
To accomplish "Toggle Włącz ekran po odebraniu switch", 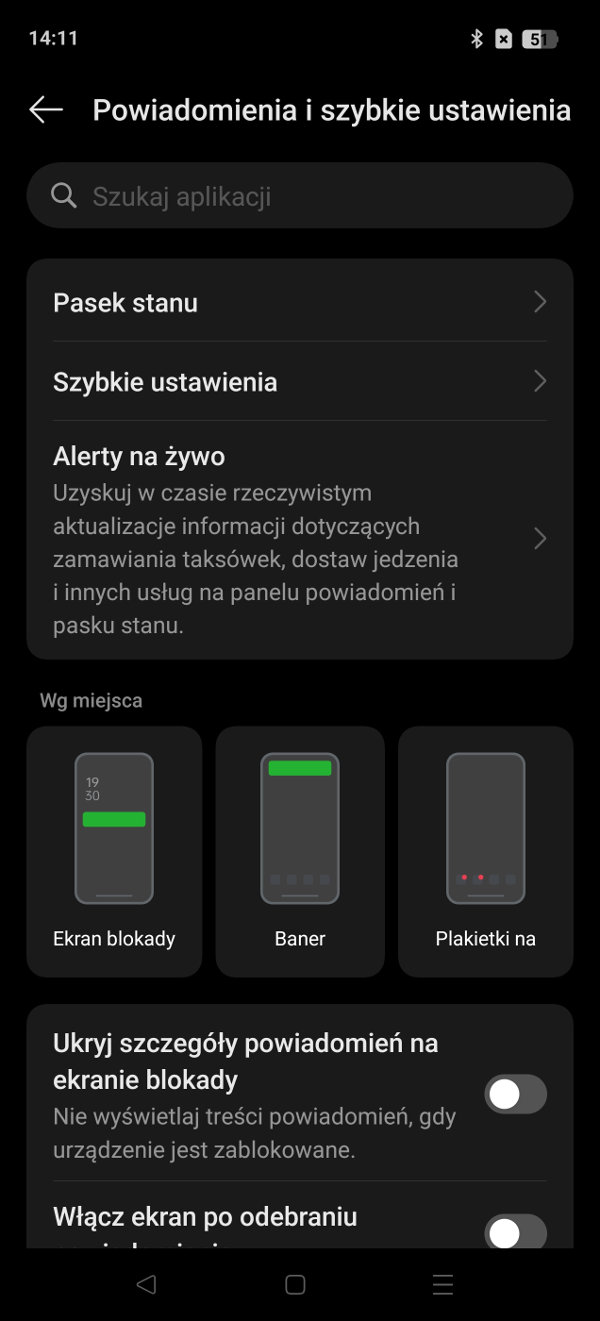I will 516,1232.
